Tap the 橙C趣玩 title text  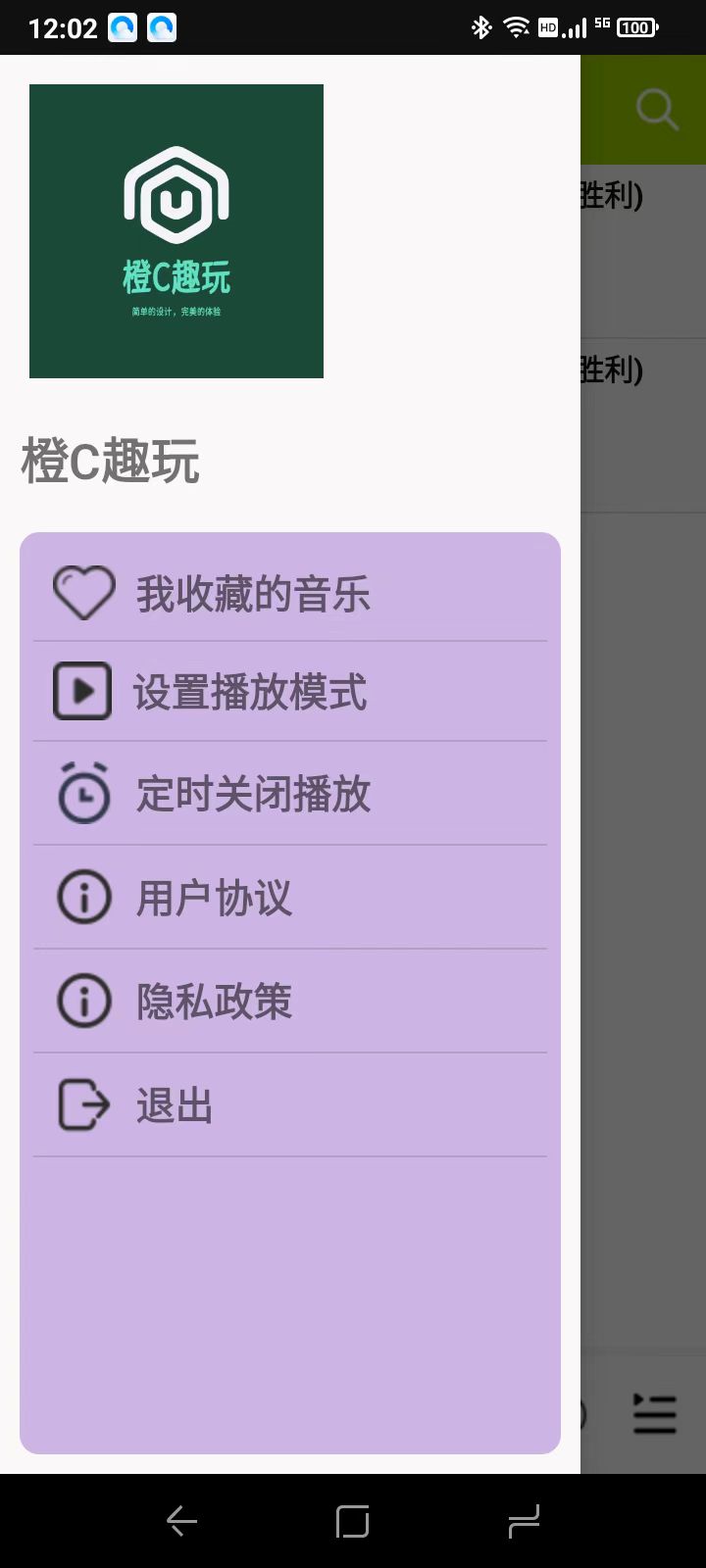coord(109,461)
